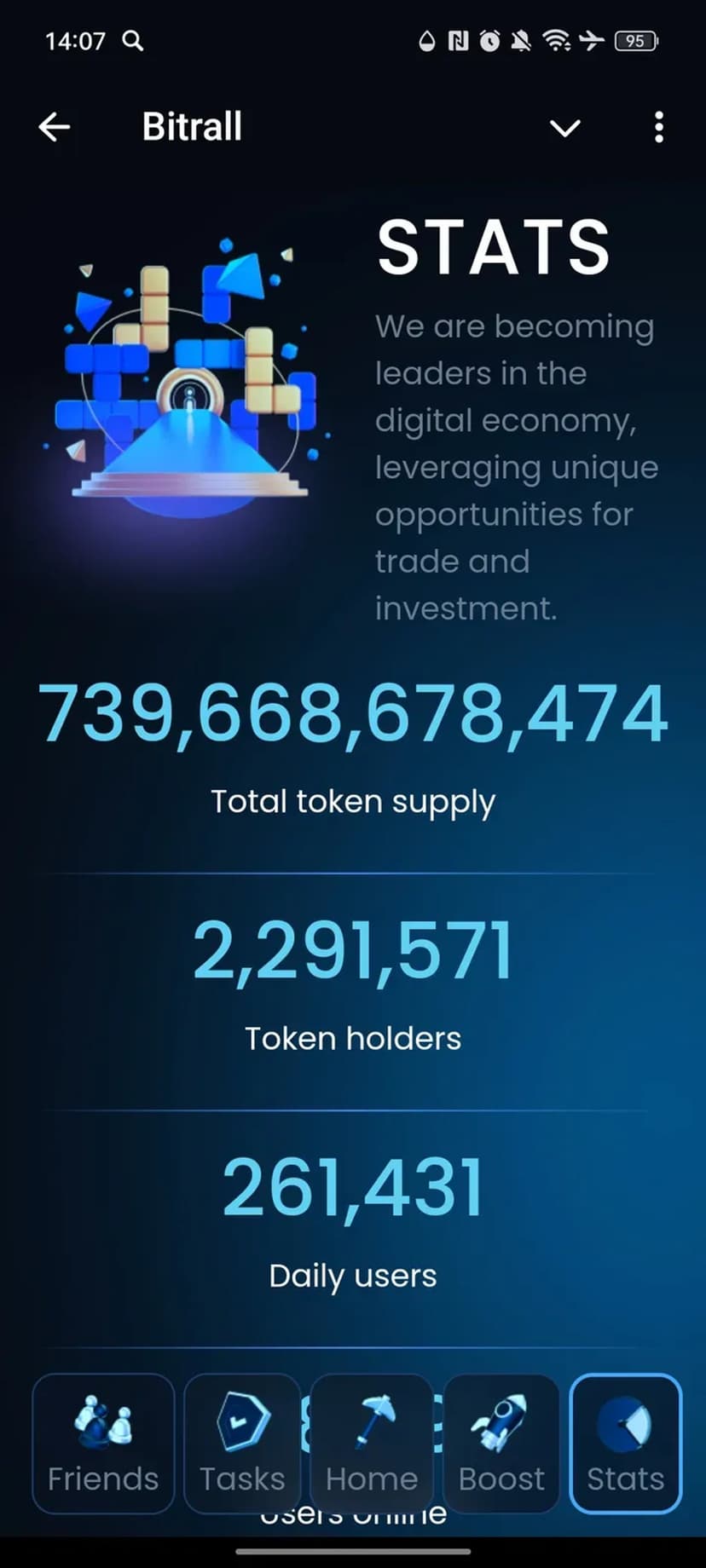Open the Tasks tab
The height and width of the screenshot is (1568, 706).
242,1444
